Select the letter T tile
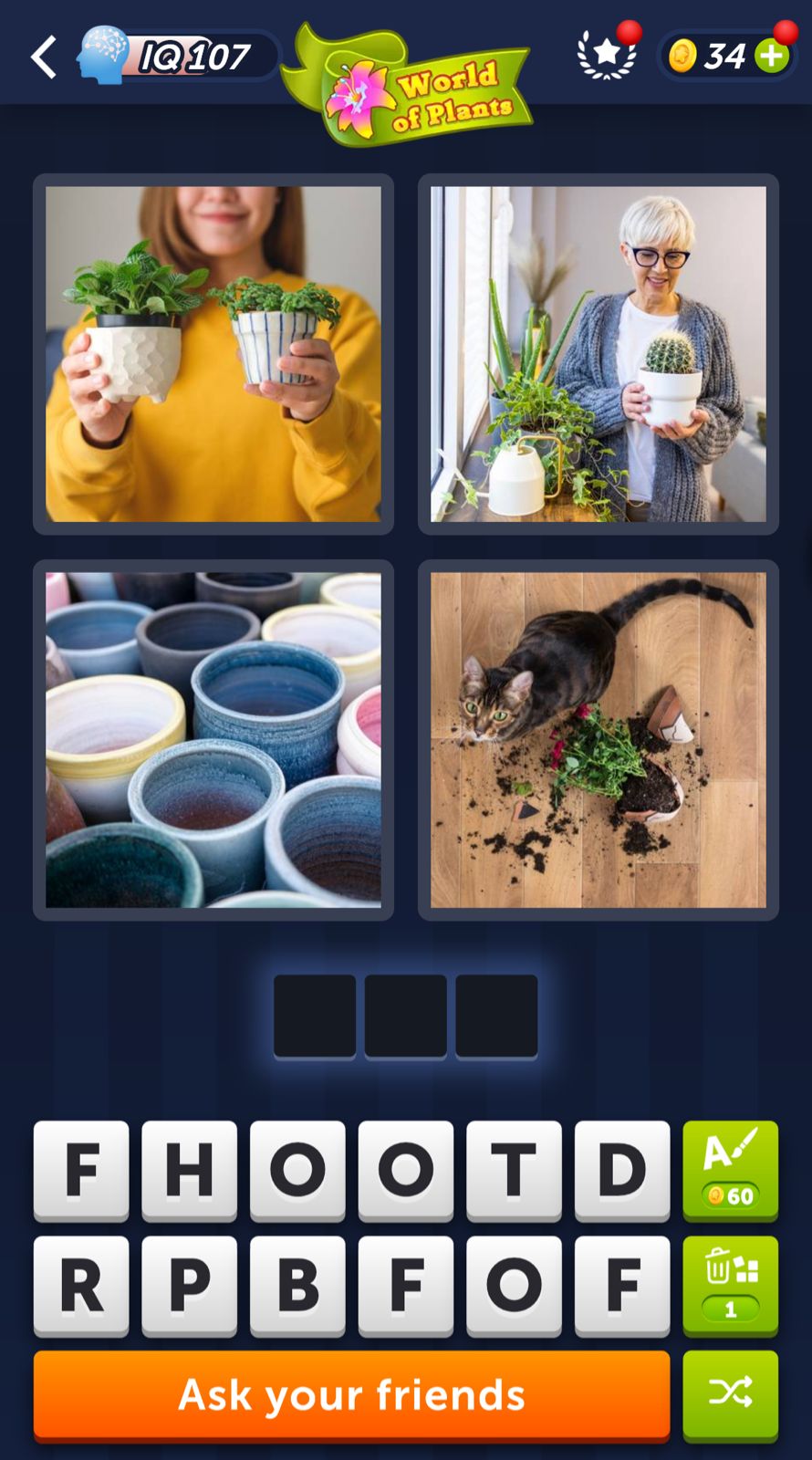812x1460 pixels. coord(514,1169)
